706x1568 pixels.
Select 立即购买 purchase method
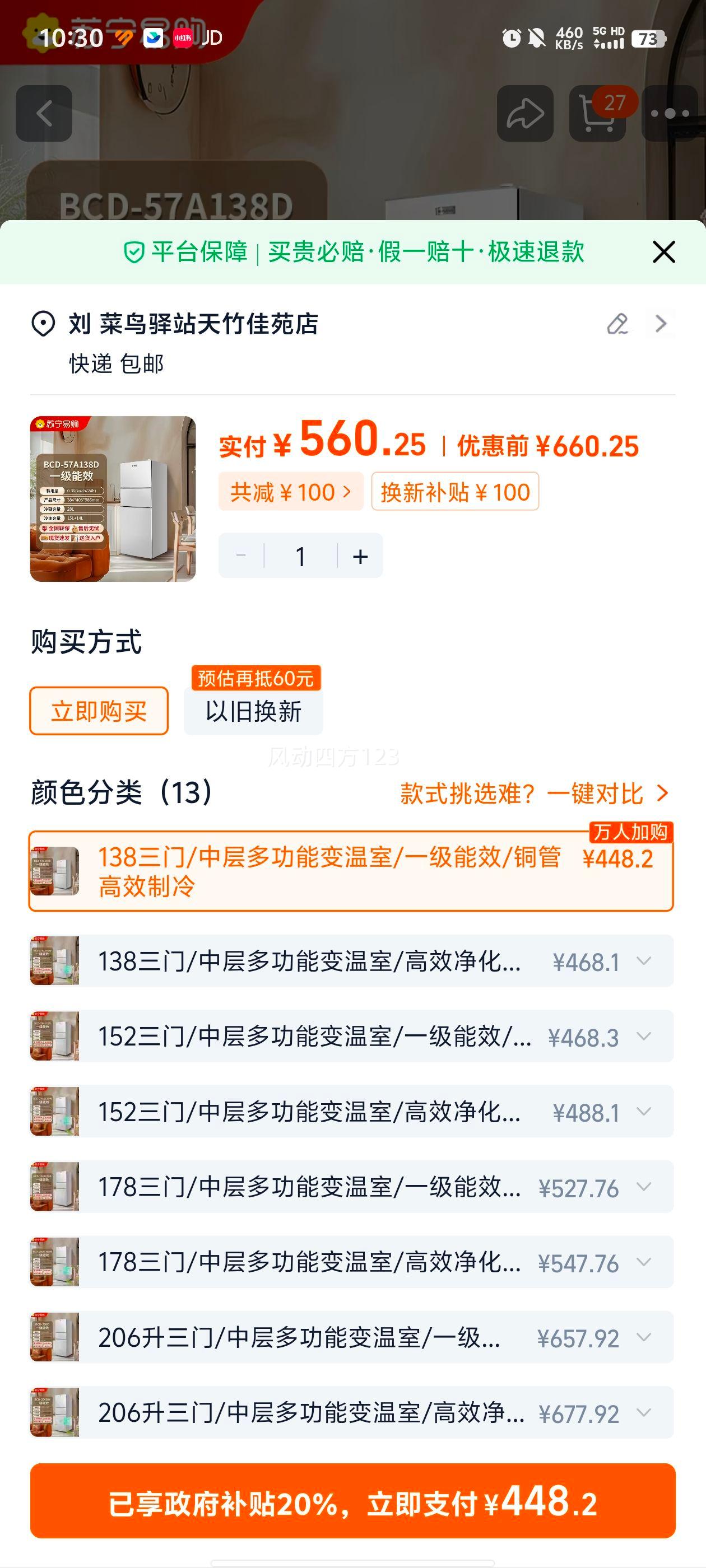tap(98, 710)
